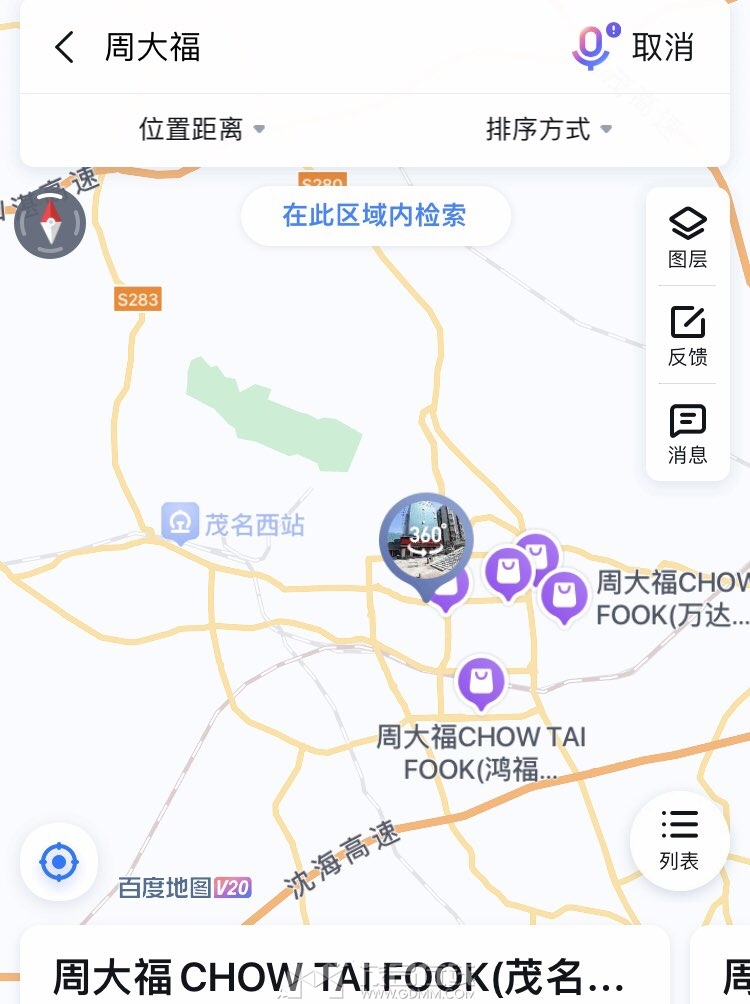
Task: Open the 图层 map layers panel
Action: click(x=687, y=238)
